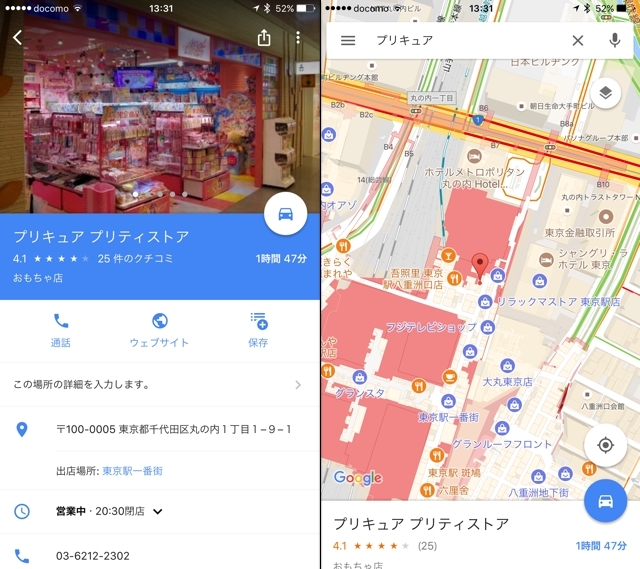
Task: Go back from the place details
Action: point(17,38)
